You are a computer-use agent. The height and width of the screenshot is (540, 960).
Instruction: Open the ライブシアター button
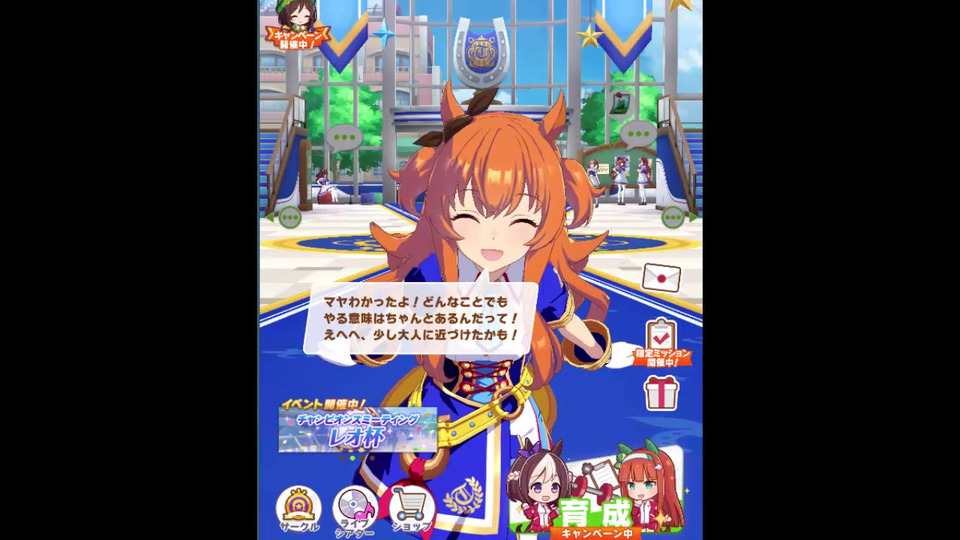coord(355,512)
